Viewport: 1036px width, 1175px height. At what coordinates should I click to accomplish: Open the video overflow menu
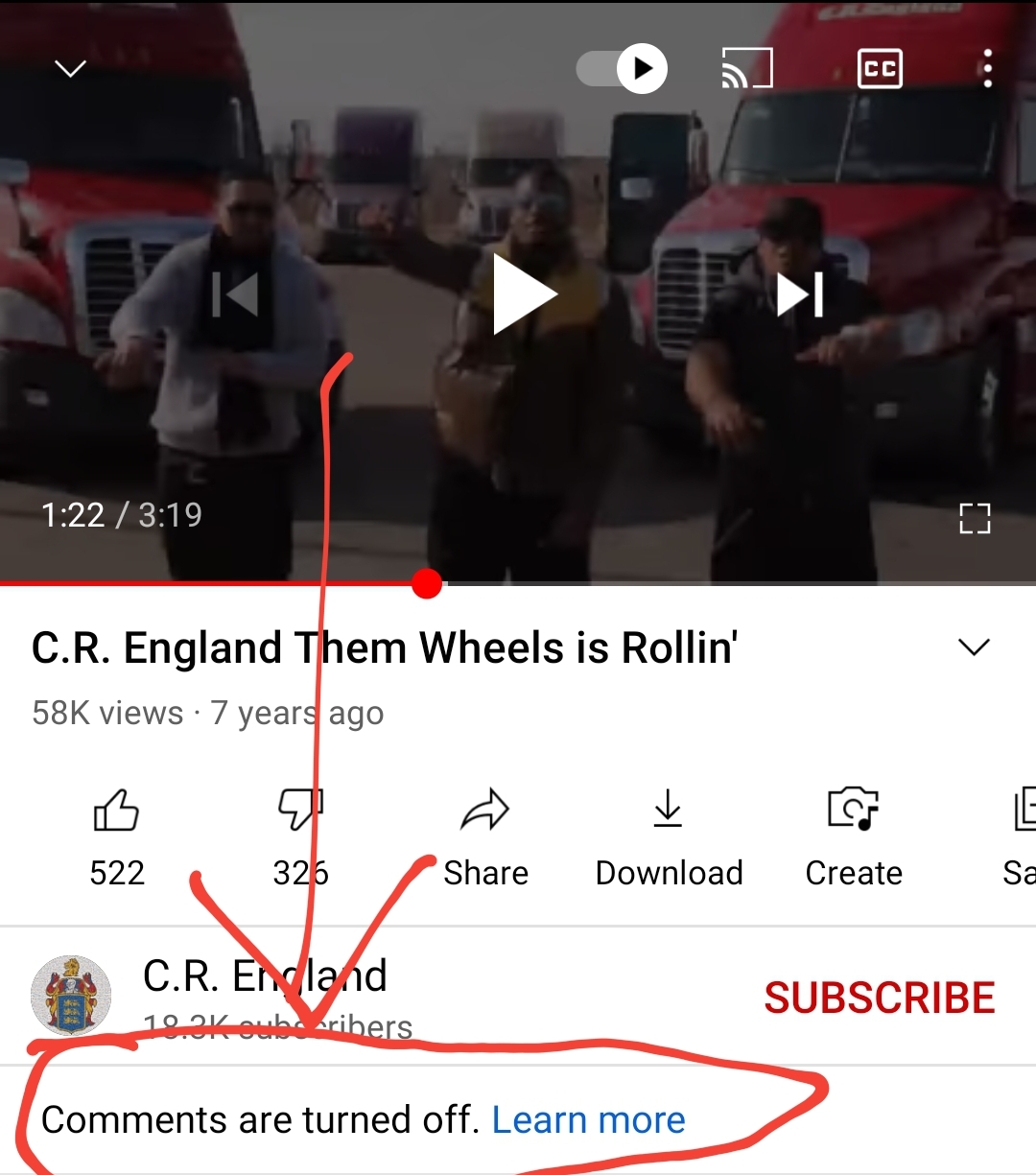point(987,69)
